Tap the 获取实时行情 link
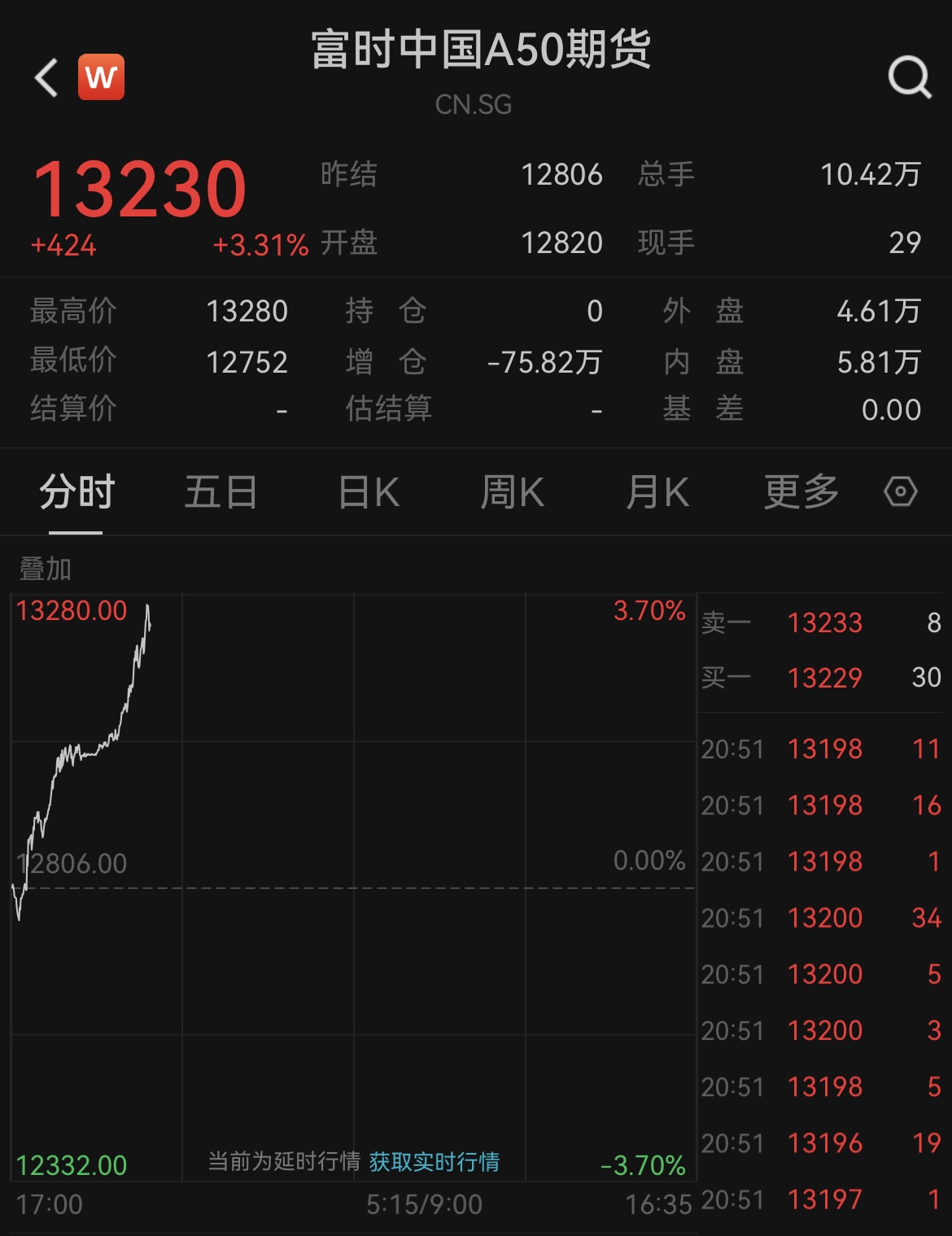This screenshot has width=952, height=1236. pos(435,1162)
